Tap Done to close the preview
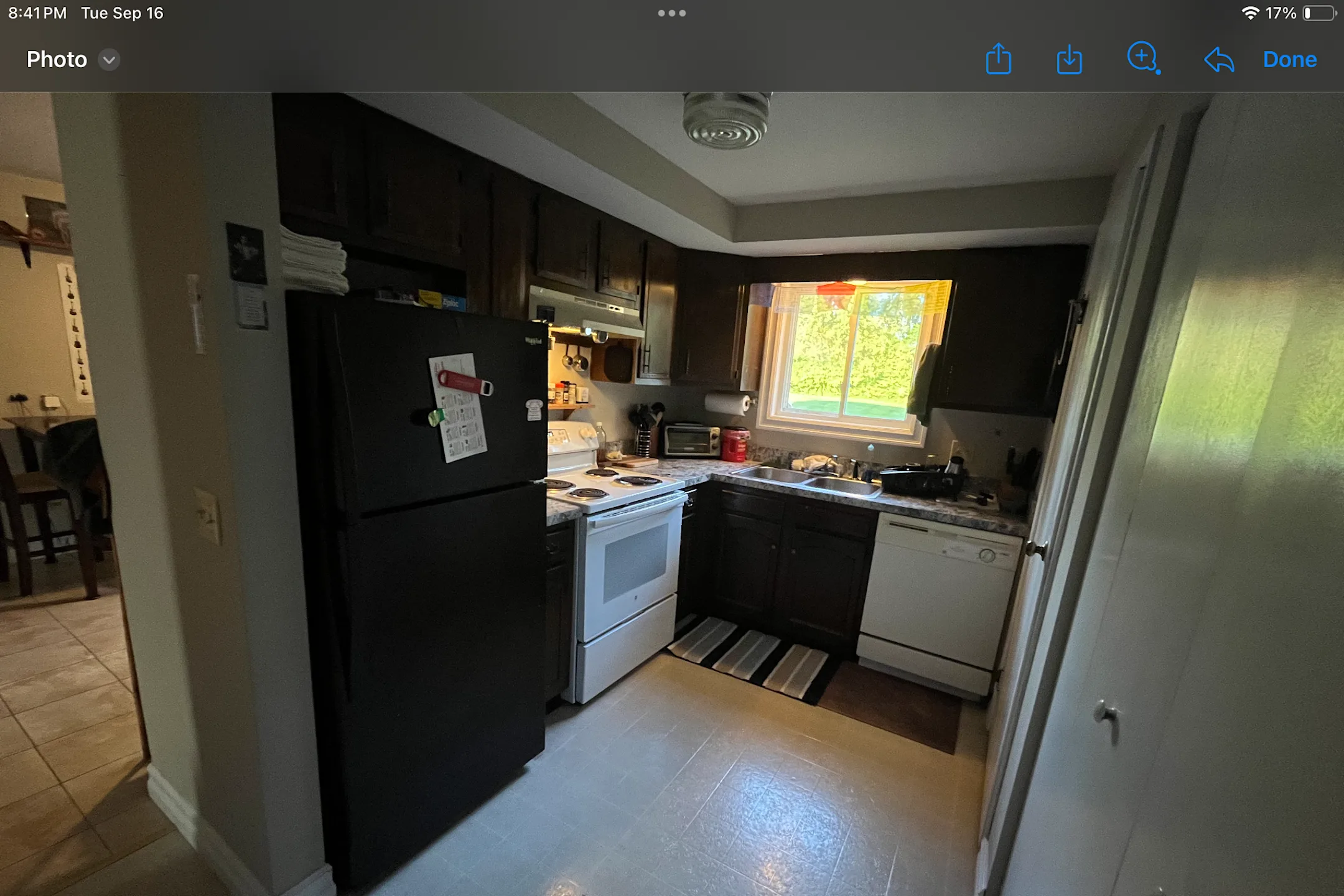This screenshot has width=1344, height=896. click(x=1289, y=60)
